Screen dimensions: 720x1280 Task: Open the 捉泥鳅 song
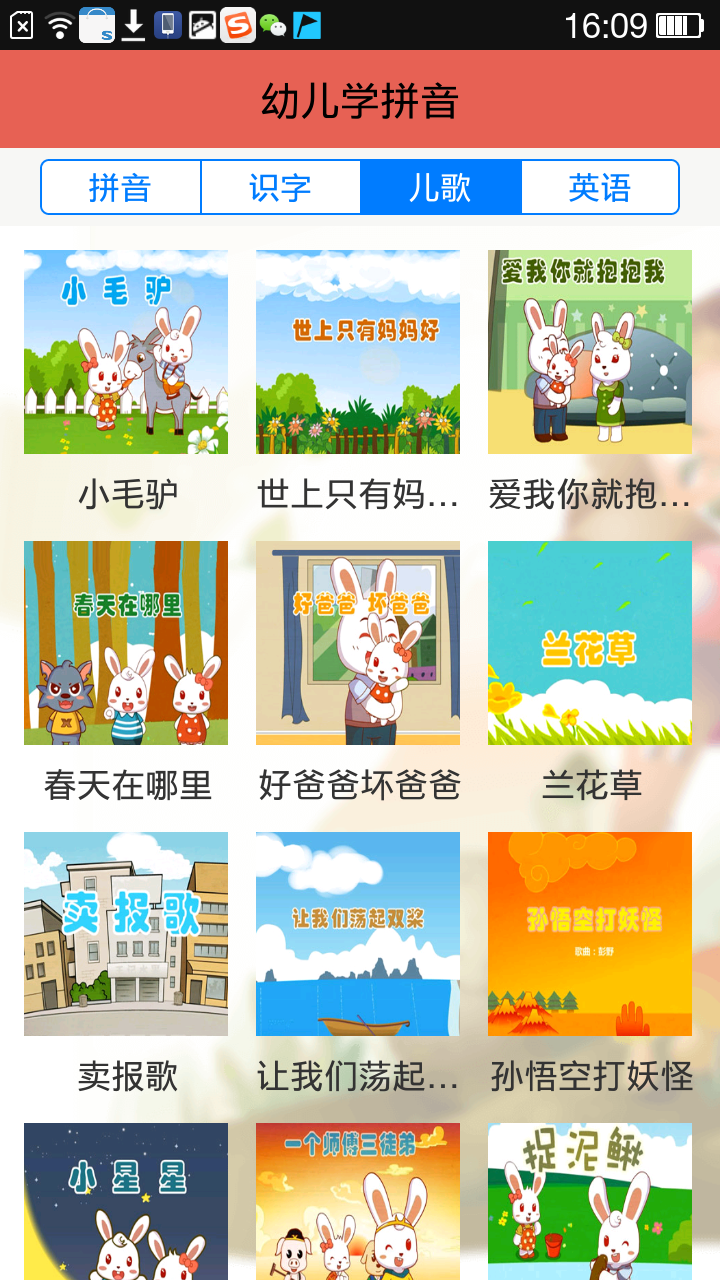[x=590, y=1201]
